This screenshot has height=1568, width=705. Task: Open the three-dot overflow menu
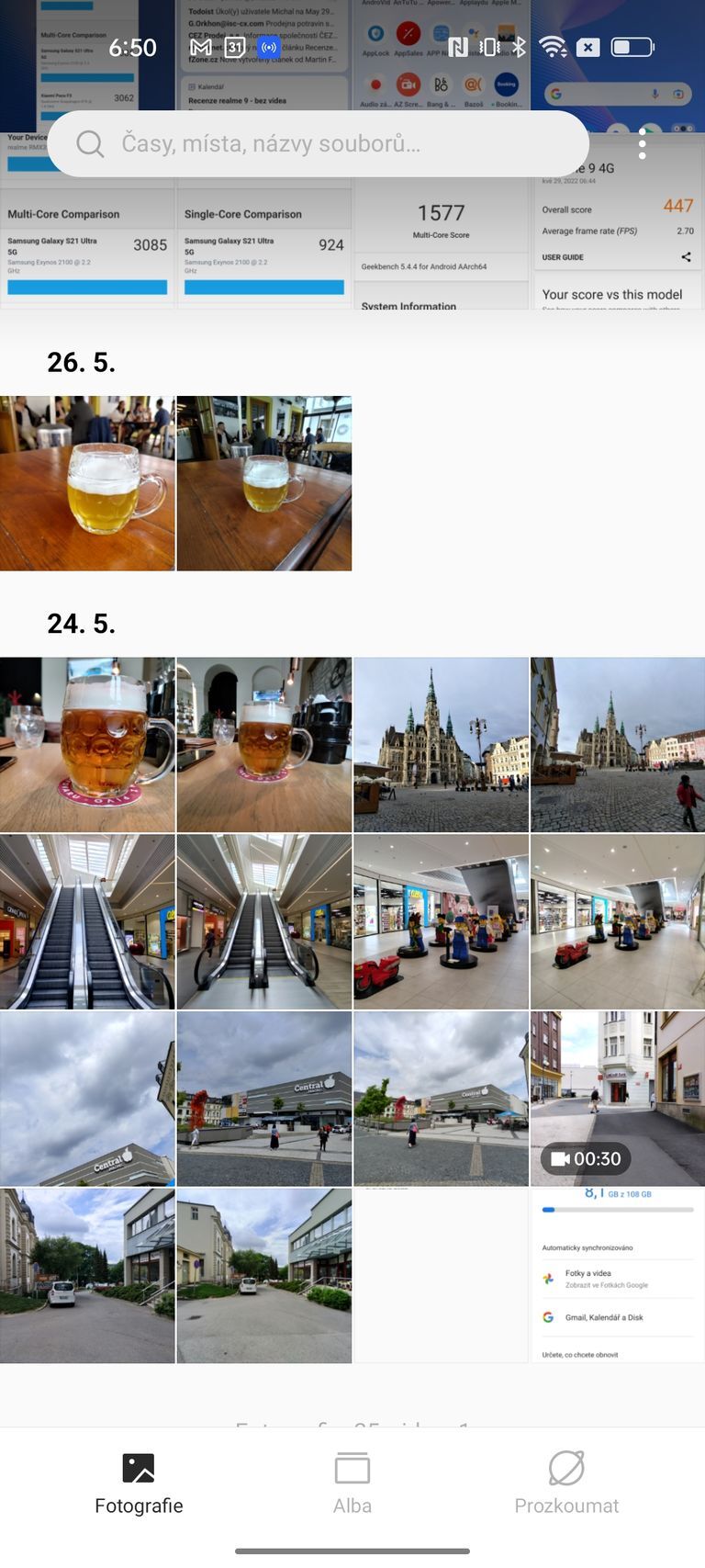coord(643,144)
